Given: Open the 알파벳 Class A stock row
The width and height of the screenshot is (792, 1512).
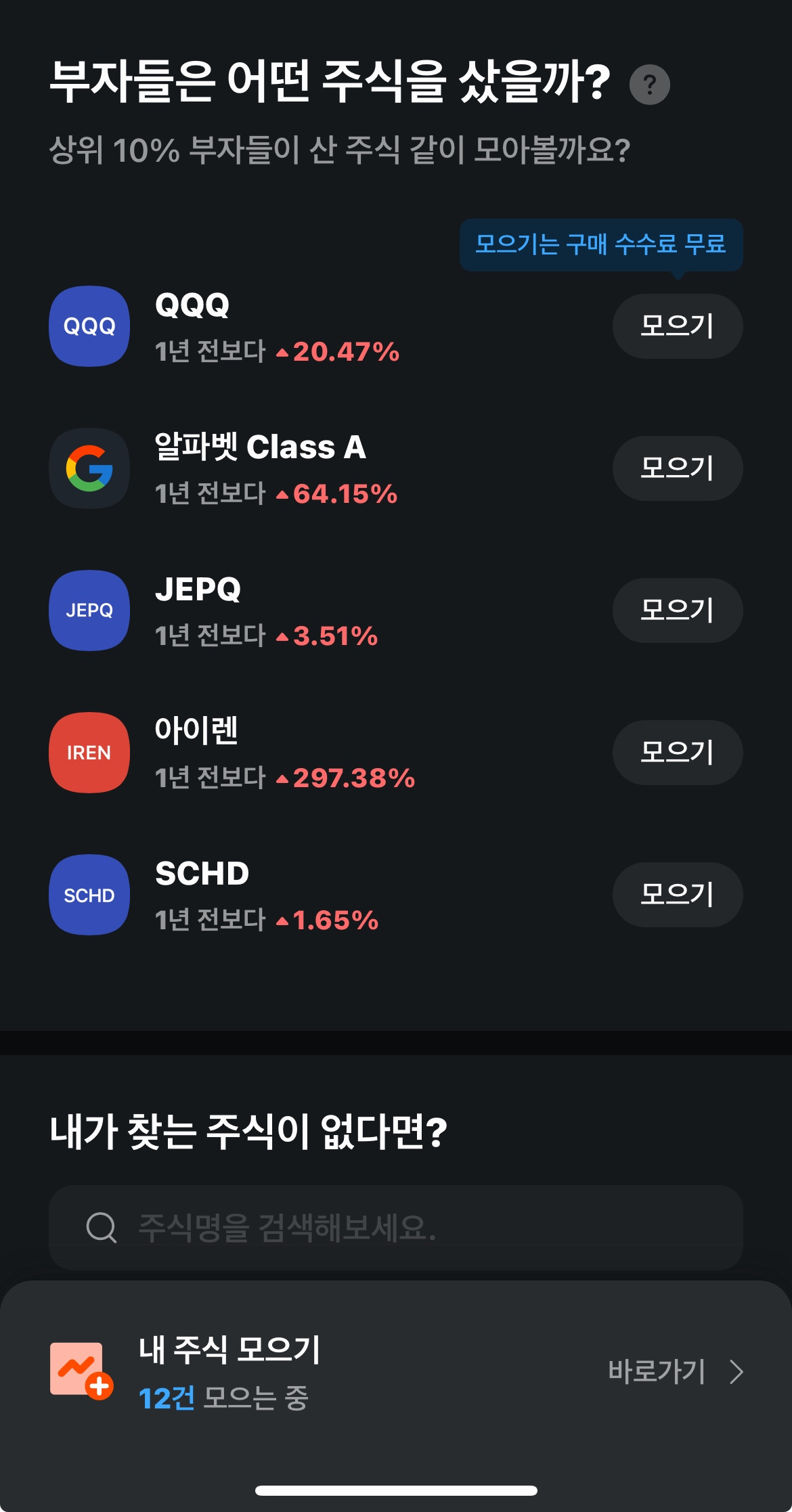Looking at the screenshot, I should 278,469.
